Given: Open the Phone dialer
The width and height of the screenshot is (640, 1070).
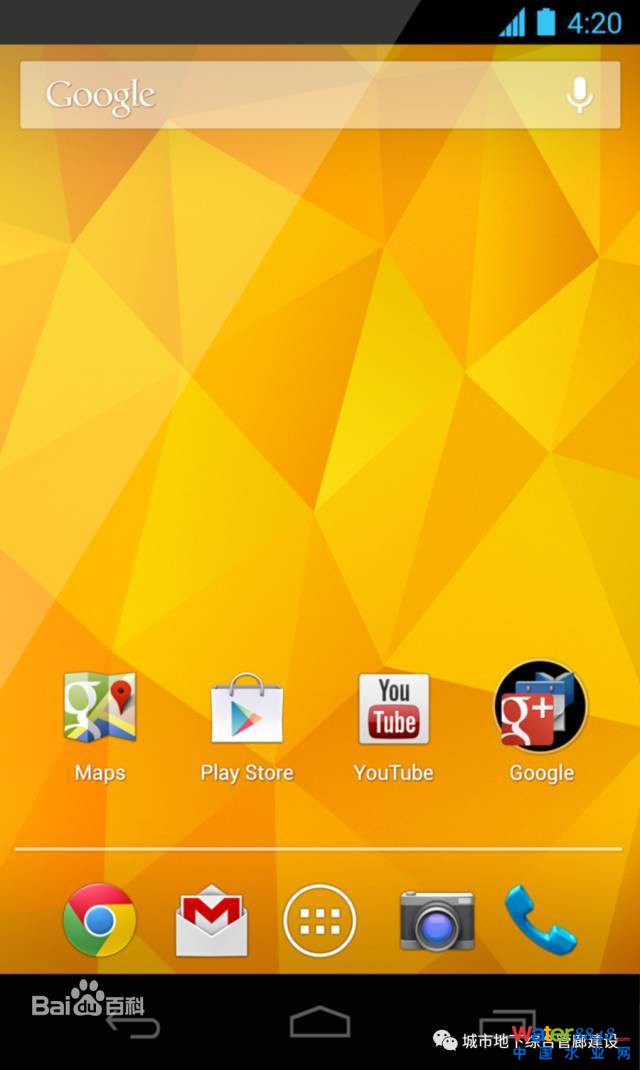Looking at the screenshot, I should [540, 918].
